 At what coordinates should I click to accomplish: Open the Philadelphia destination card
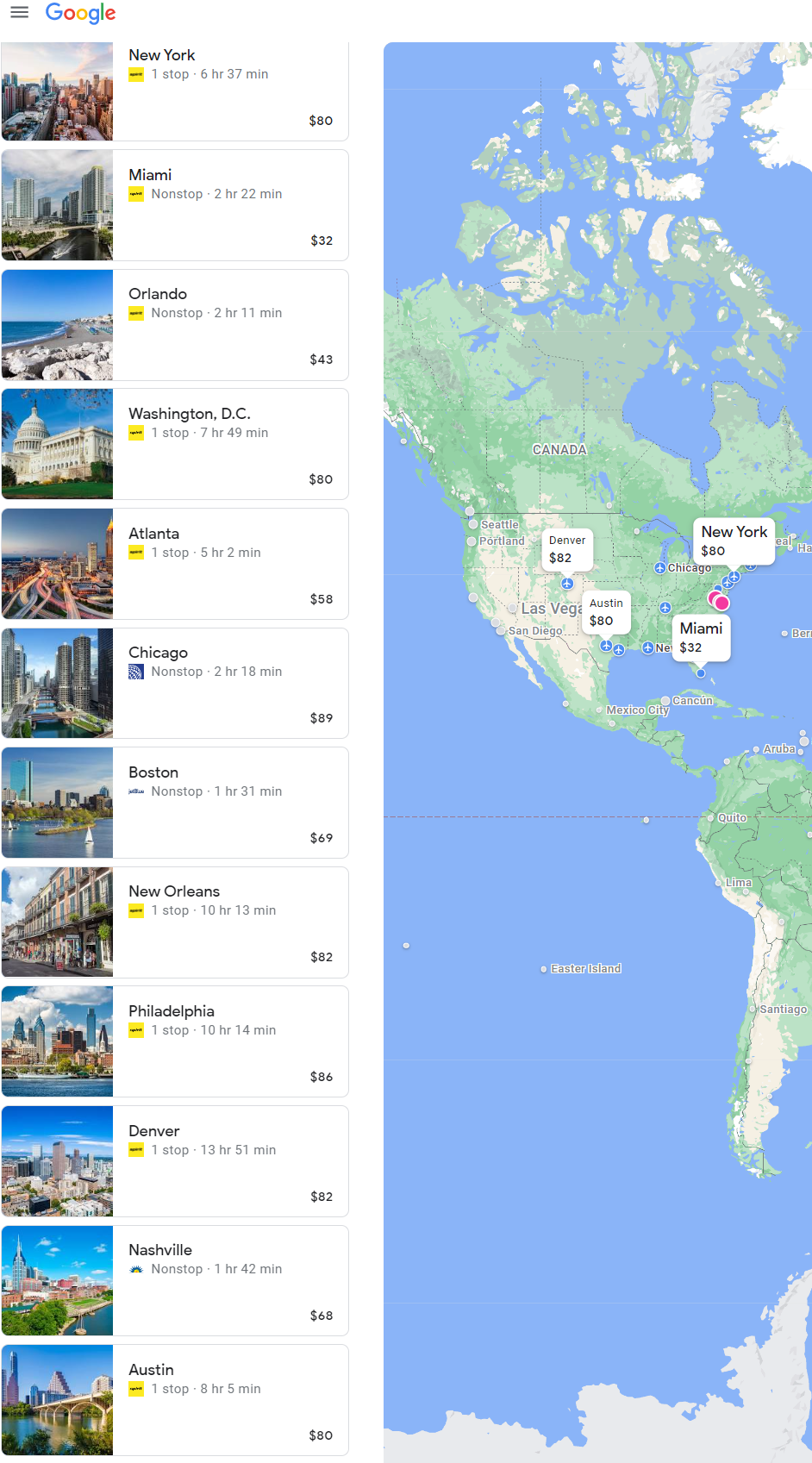pos(175,1041)
